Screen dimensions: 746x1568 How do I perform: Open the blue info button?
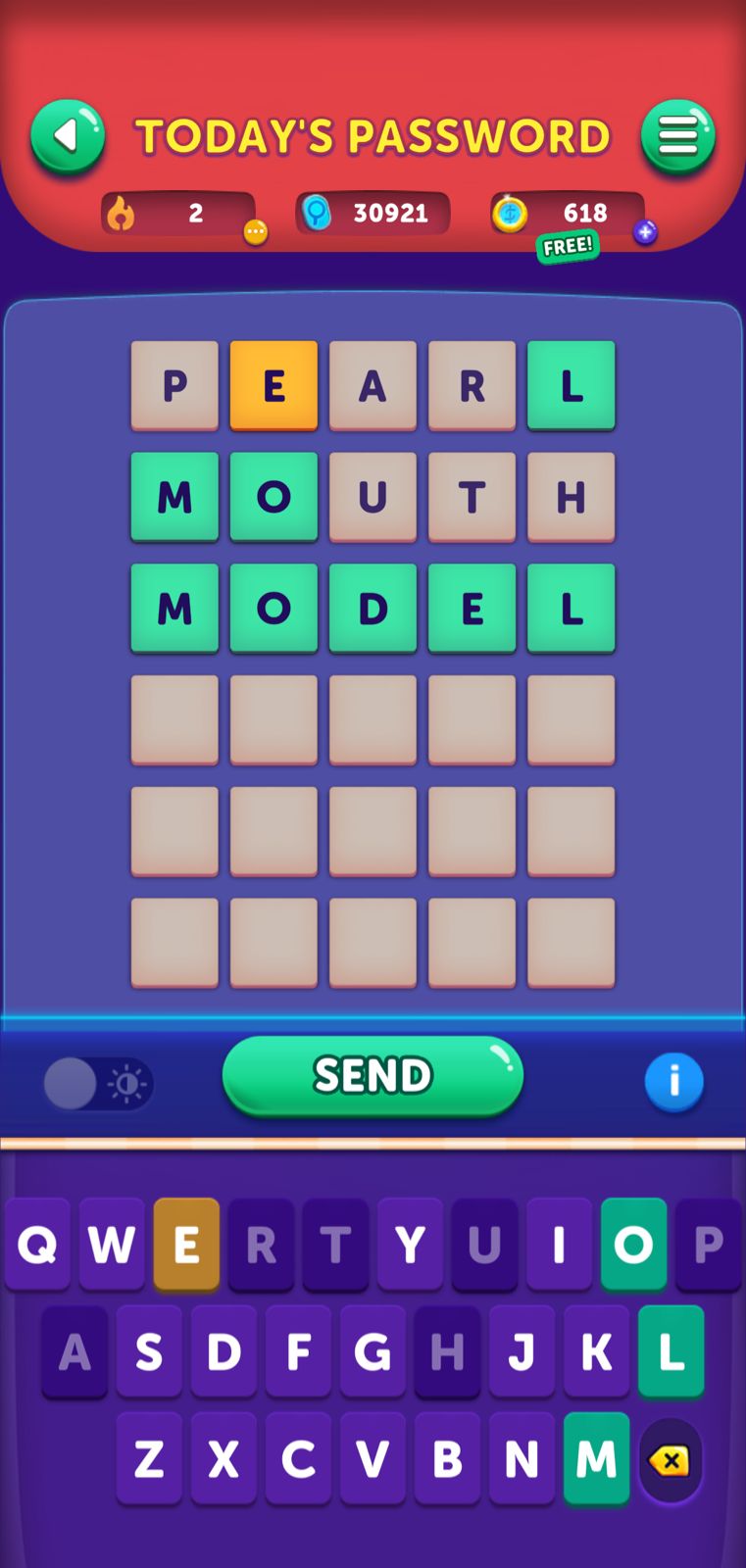tap(673, 1082)
